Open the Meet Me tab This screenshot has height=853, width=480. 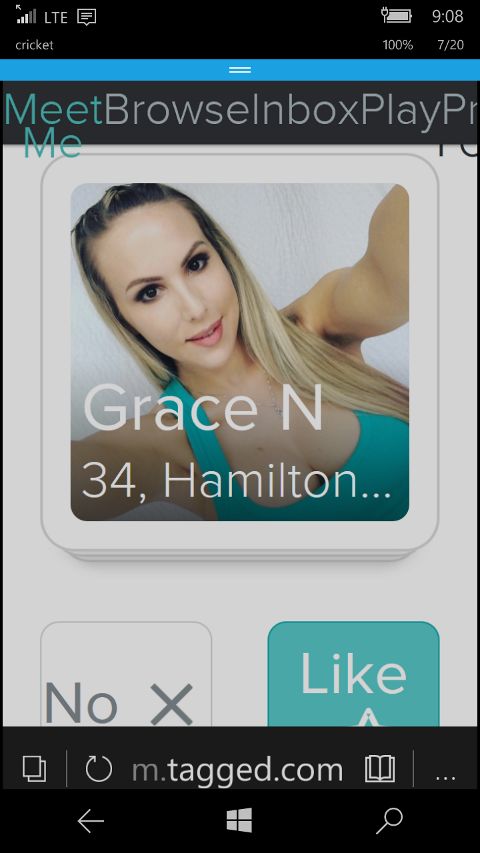(x=53, y=125)
